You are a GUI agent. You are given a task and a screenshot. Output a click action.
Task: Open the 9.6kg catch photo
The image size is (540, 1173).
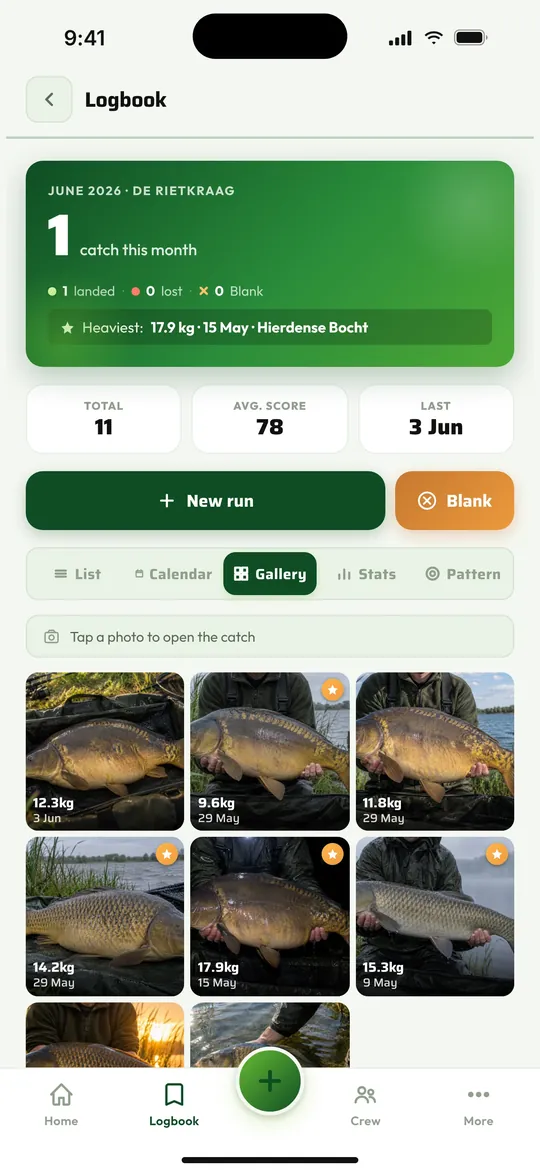(x=270, y=751)
